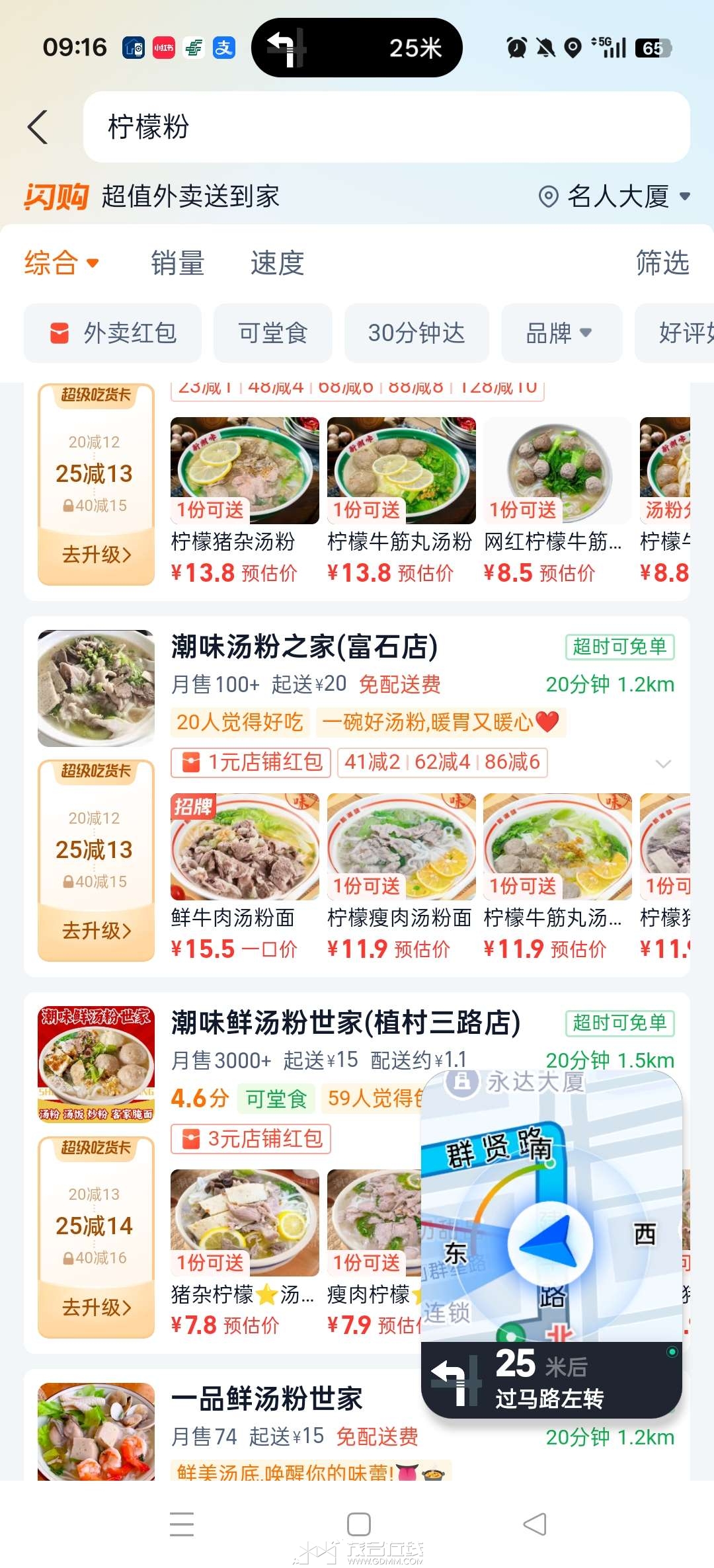Tap the 柠檬粉 search box

pyautogui.click(x=386, y=127)
